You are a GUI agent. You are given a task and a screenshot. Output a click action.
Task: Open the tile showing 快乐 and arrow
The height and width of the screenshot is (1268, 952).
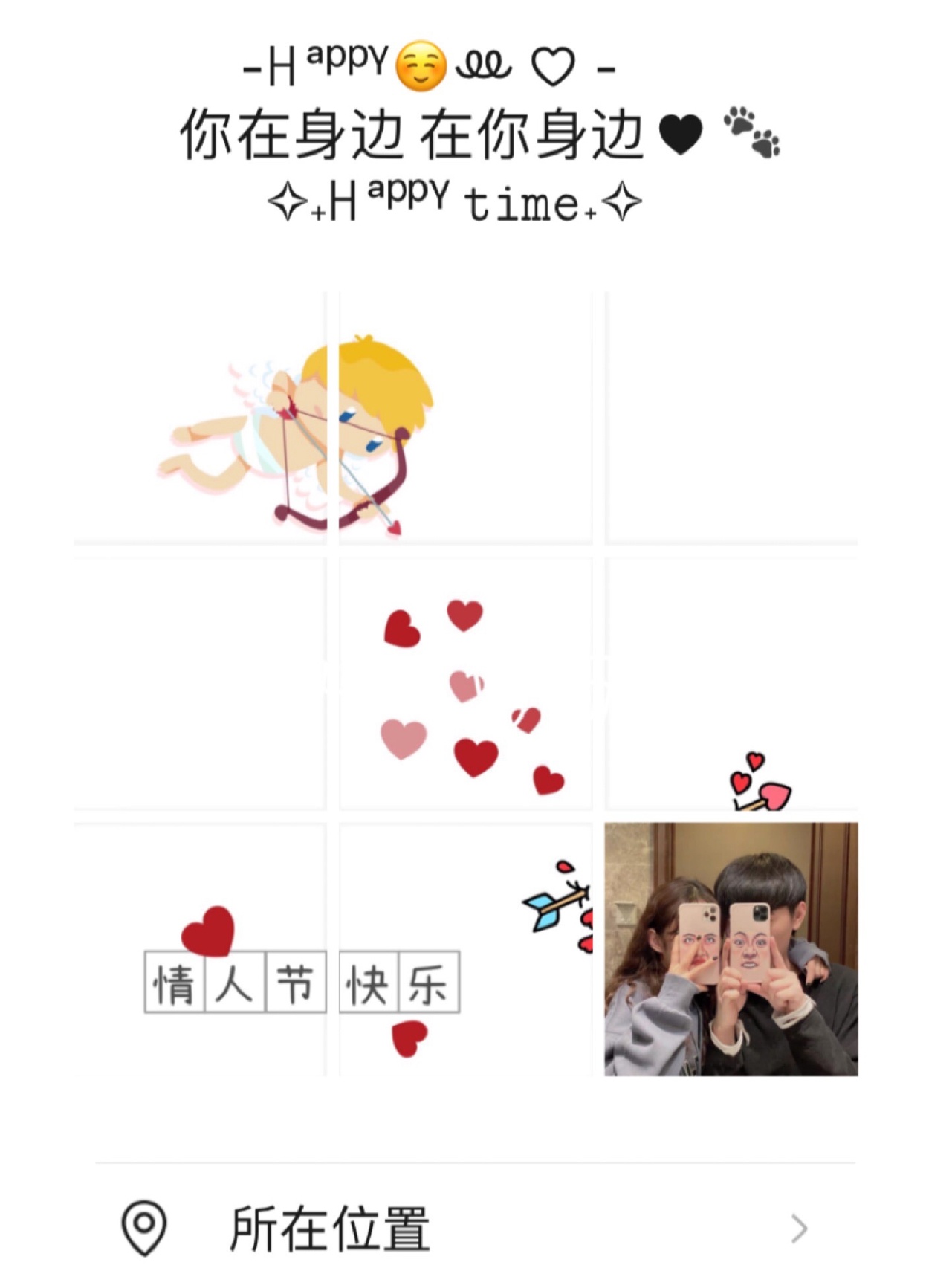(x=466, y=949)
